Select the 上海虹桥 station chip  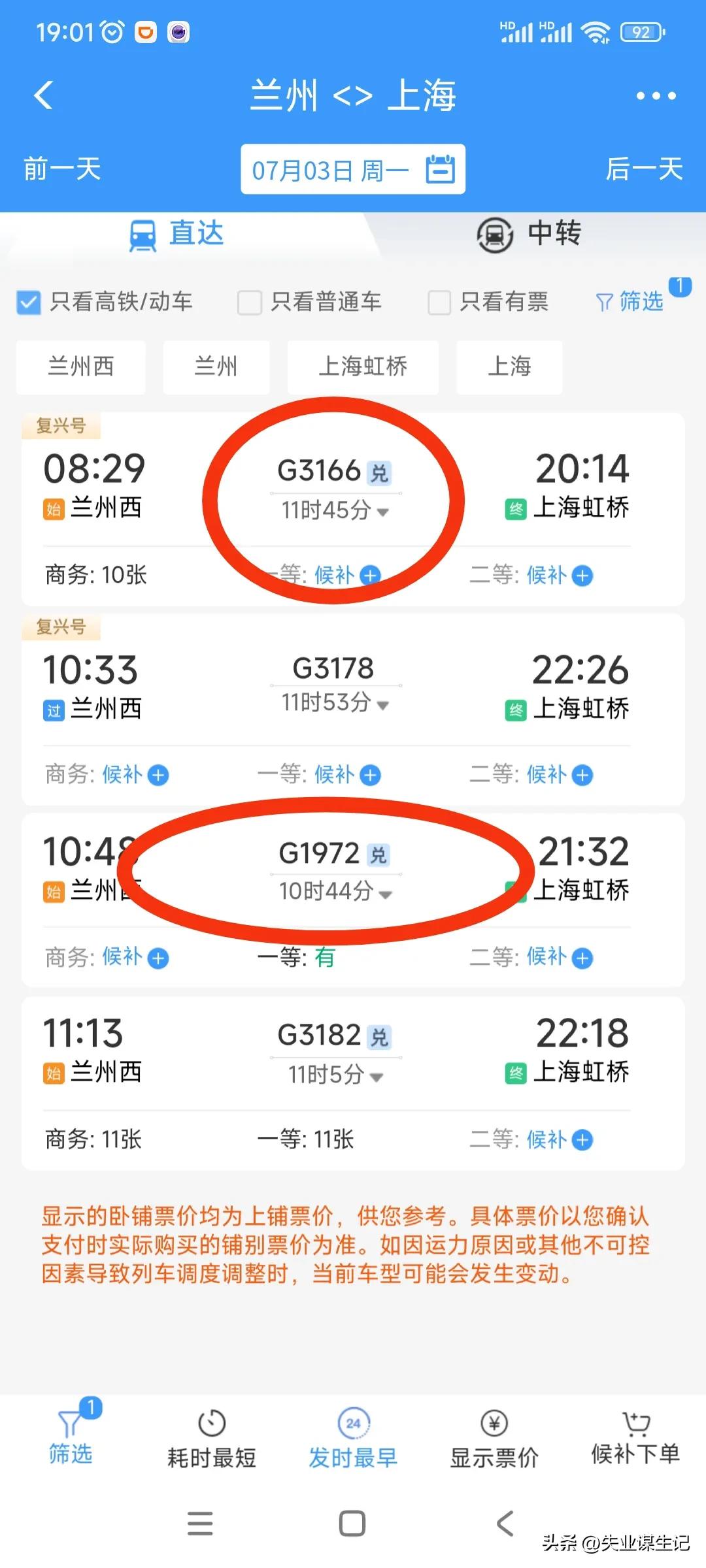point(362,367)
